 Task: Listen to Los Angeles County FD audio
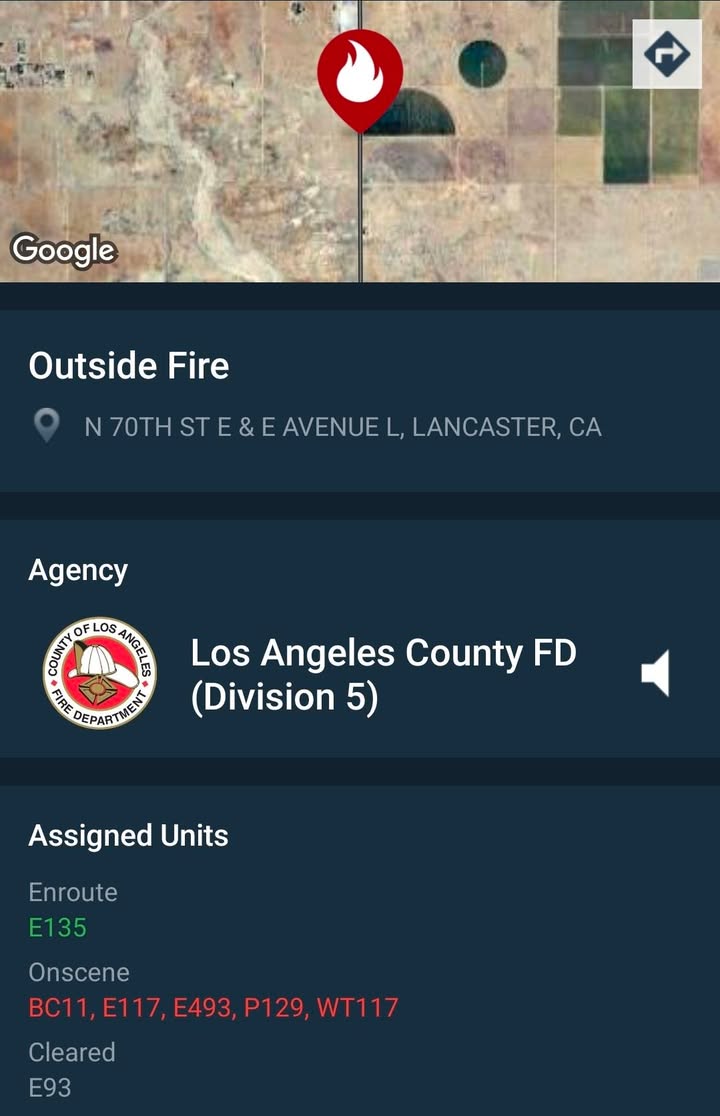(x=655, y=673)
